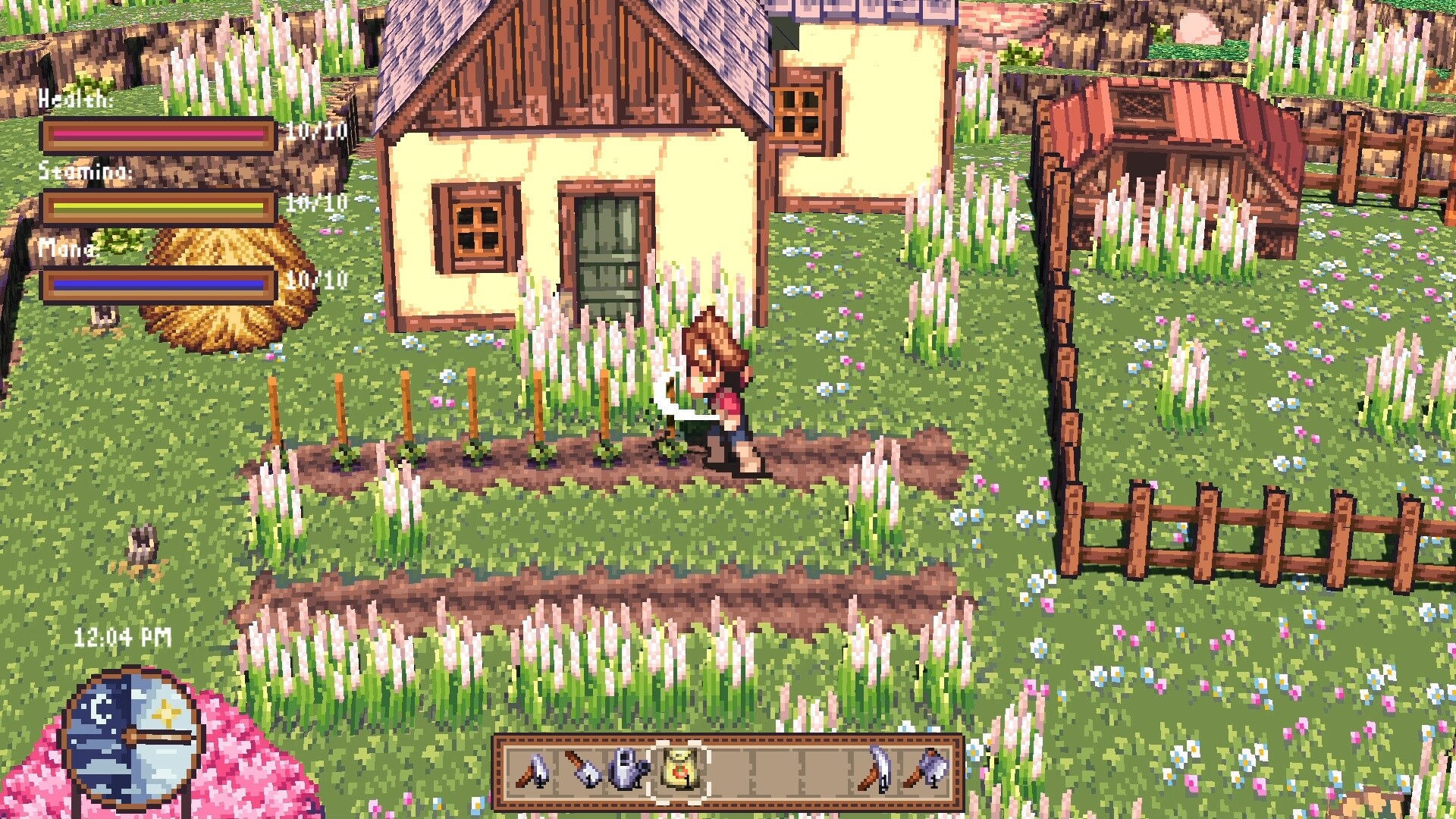Pick the axe in the hotbar
The image size is (1456, 819).
click(x=927, y=770)
